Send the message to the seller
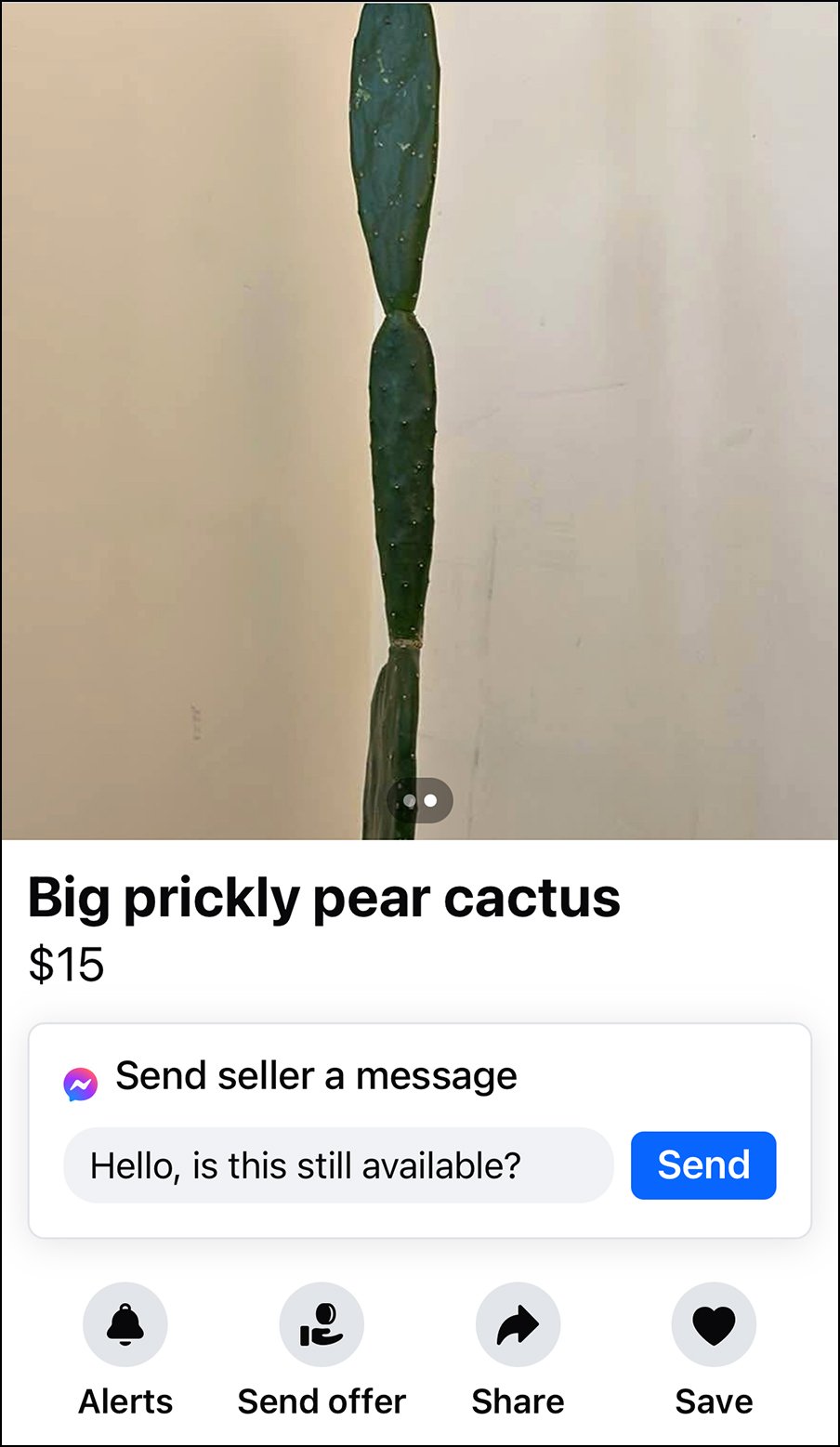 coord(702,1164)
